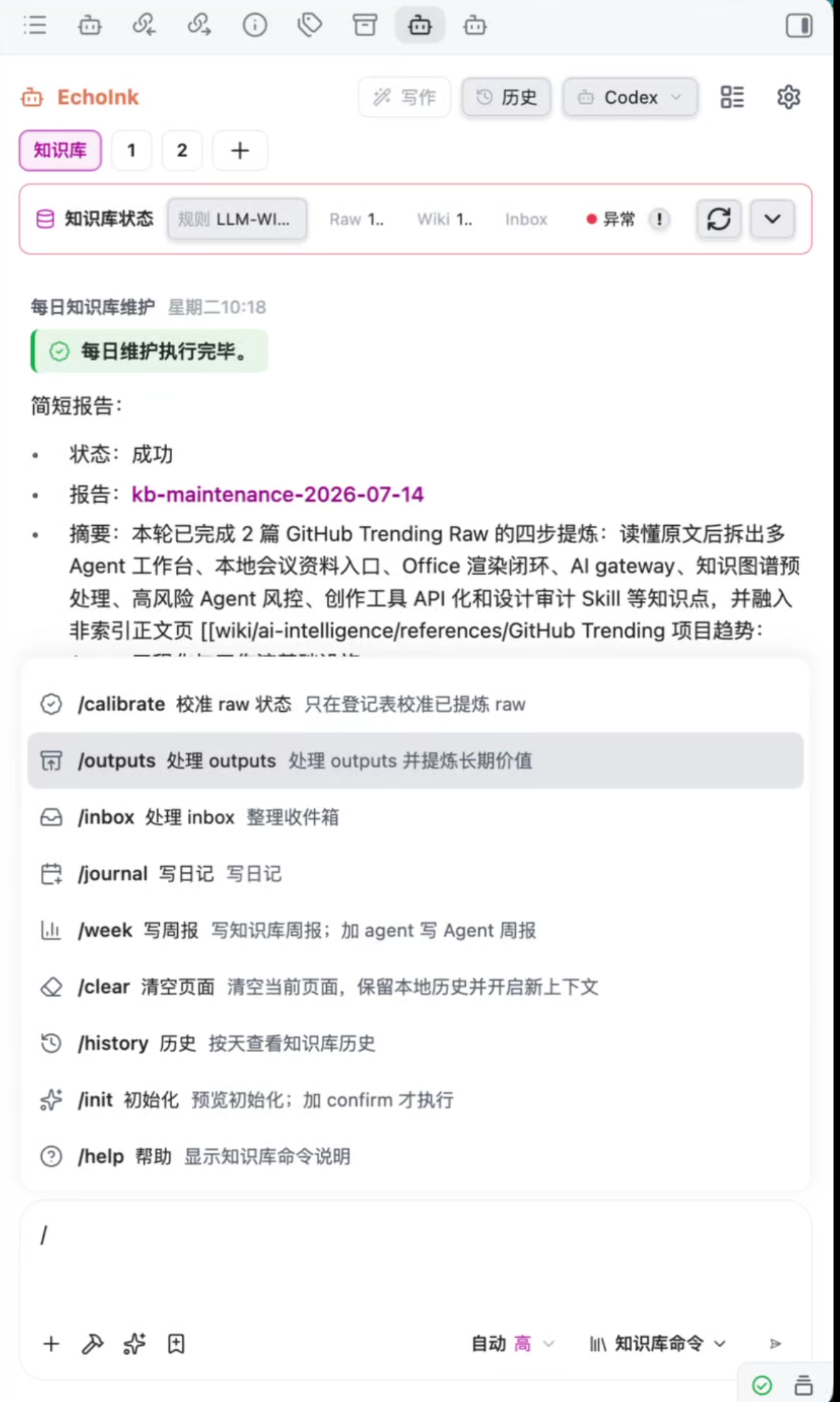840x1402 pixels.
Task: Open the 知识库命令 dropdown
Action: 658,1344
